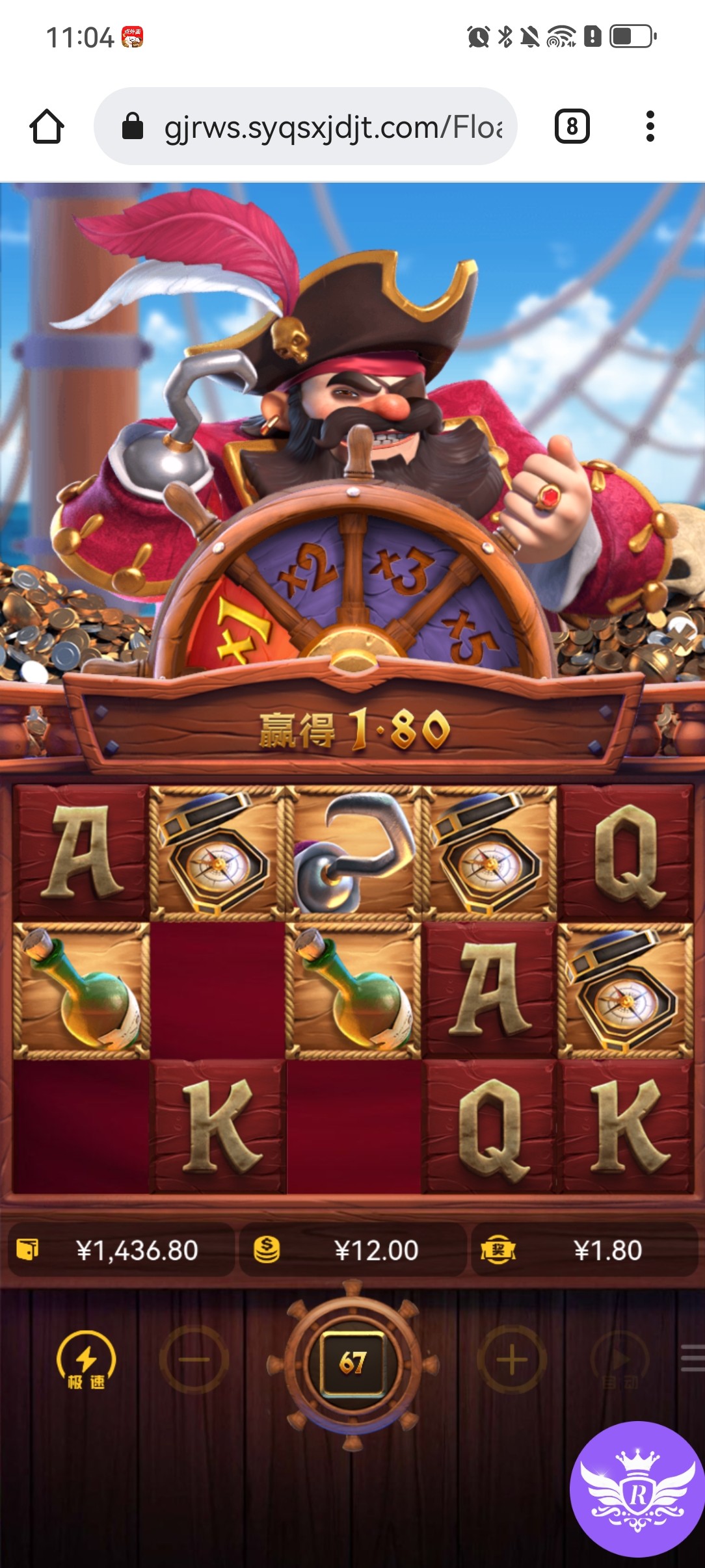Increase the bet with the plus button
Viewport: 705px width, 1568px height.
tap(512, 1360)
